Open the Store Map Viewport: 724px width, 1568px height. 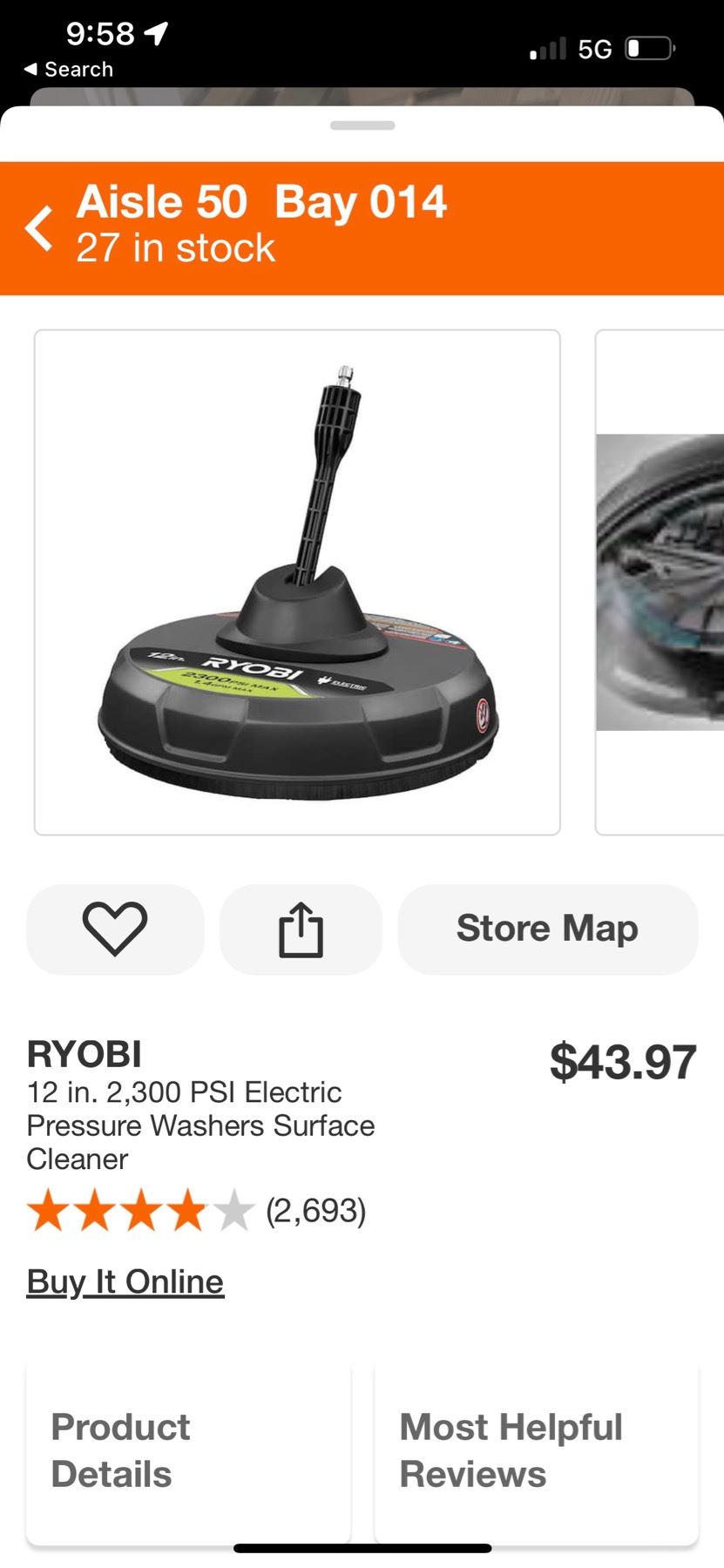click(547, 929)
